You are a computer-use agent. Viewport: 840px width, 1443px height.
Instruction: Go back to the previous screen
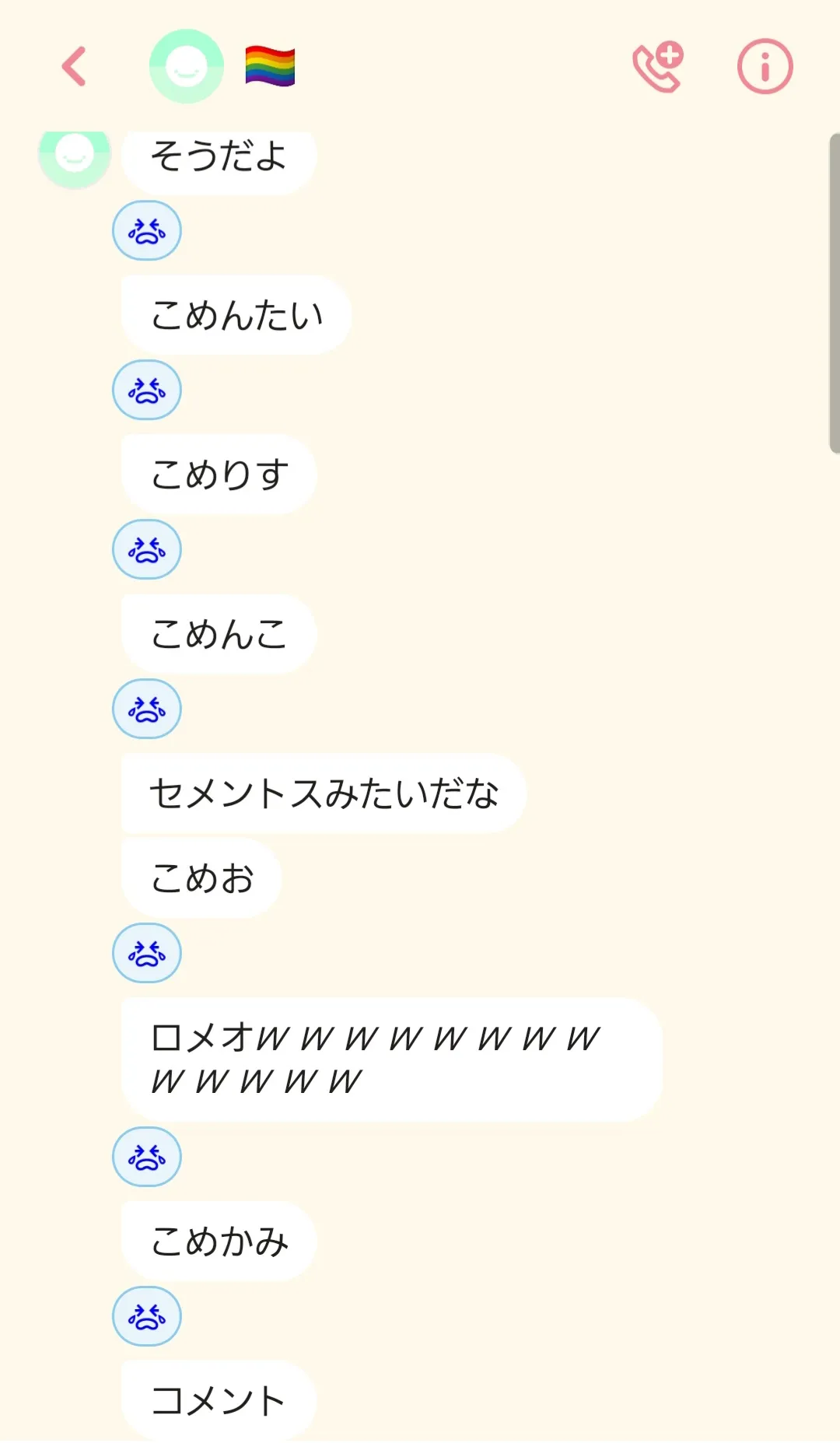click(75, 66)
